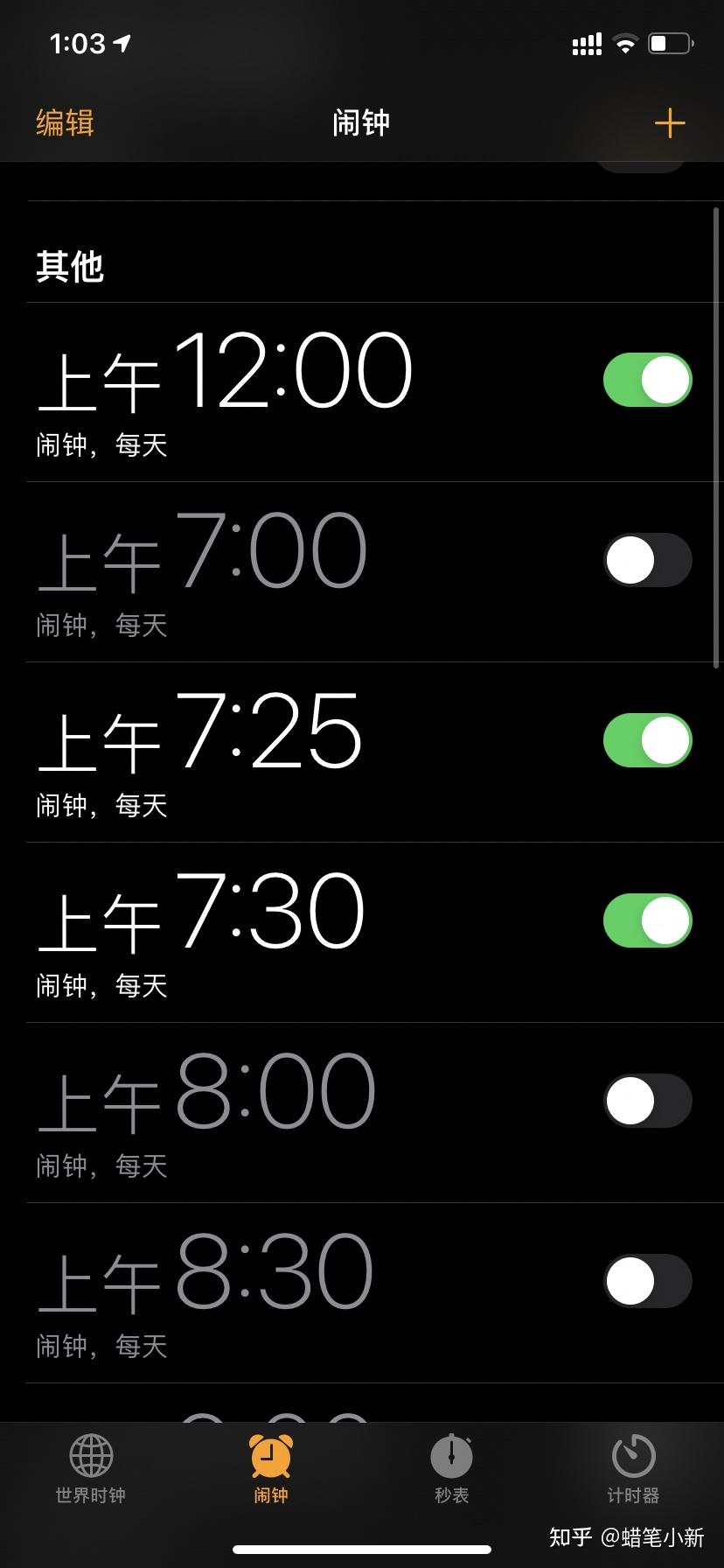Viewport: 724px width, 1568px height.
Task: Tap the alarm clock icon in tab bar
Action: click(x=270, y=1457)
